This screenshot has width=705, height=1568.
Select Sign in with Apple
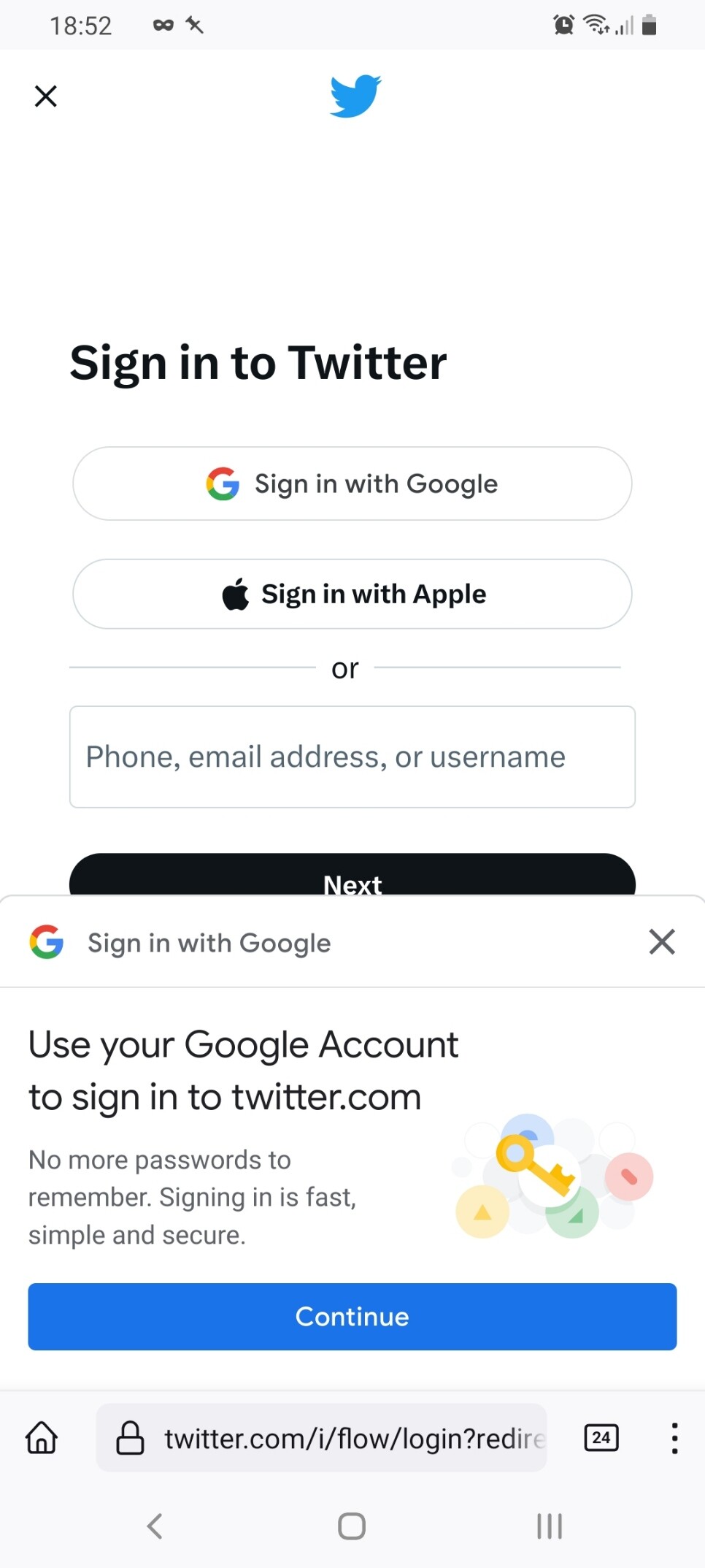(352, 594)
